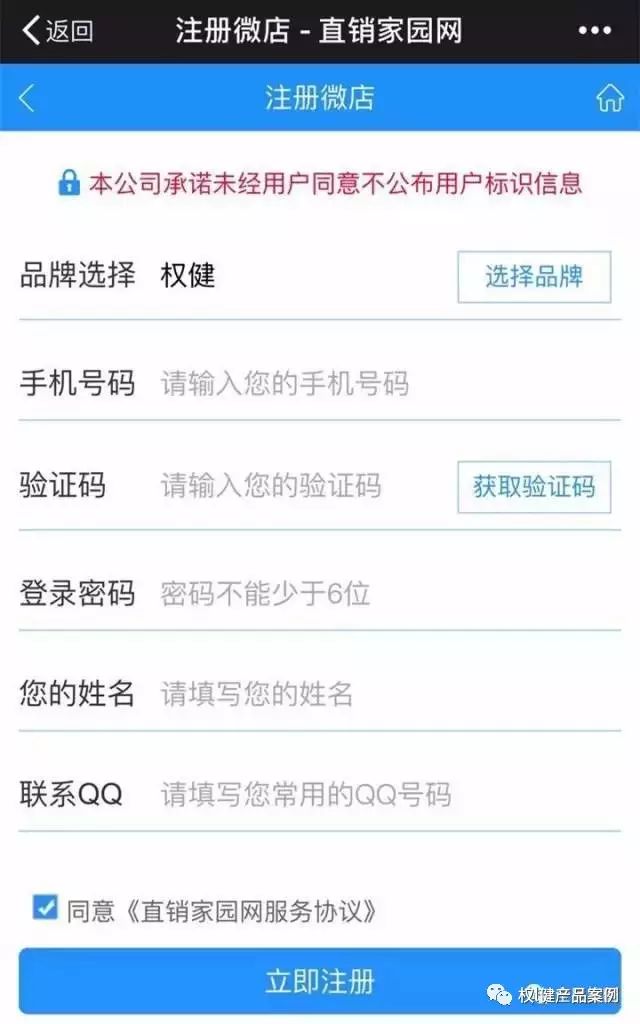This screenshot has height=1024, width=640.
Task: Tap the 立即注册 button
Action: coord(319,981)
